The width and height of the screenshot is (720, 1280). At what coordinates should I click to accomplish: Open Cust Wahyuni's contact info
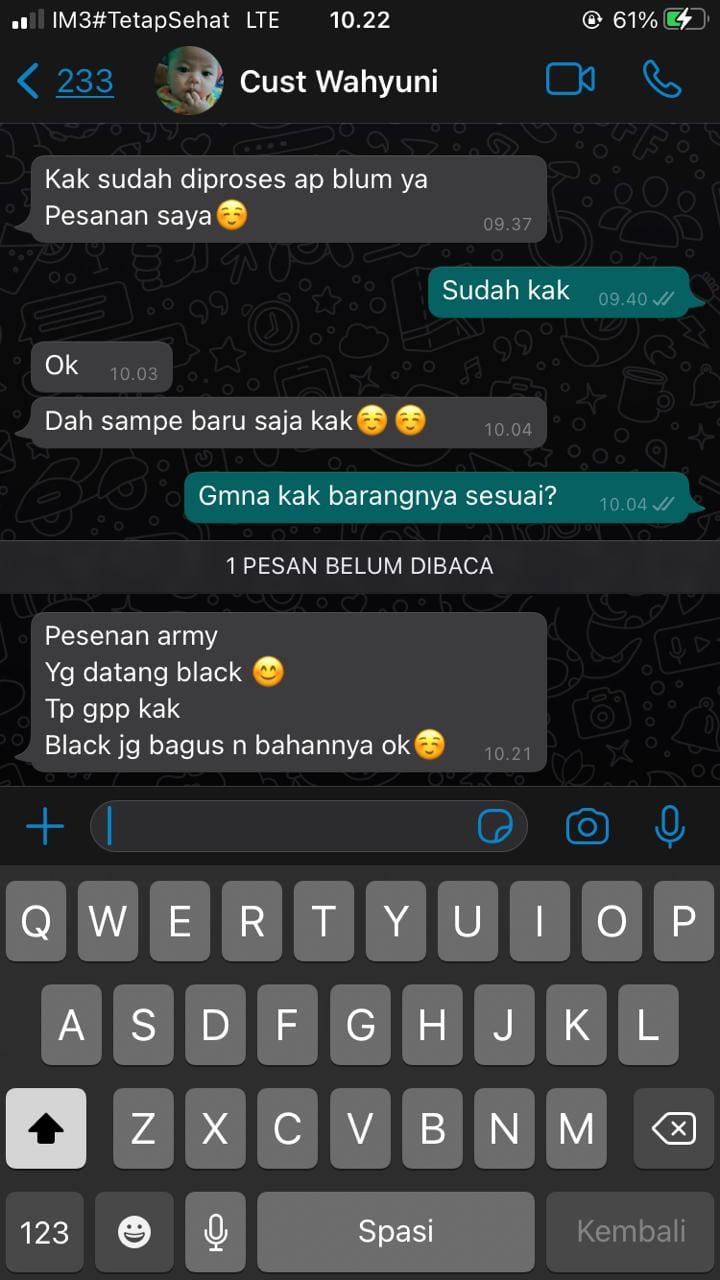[338, 81]
